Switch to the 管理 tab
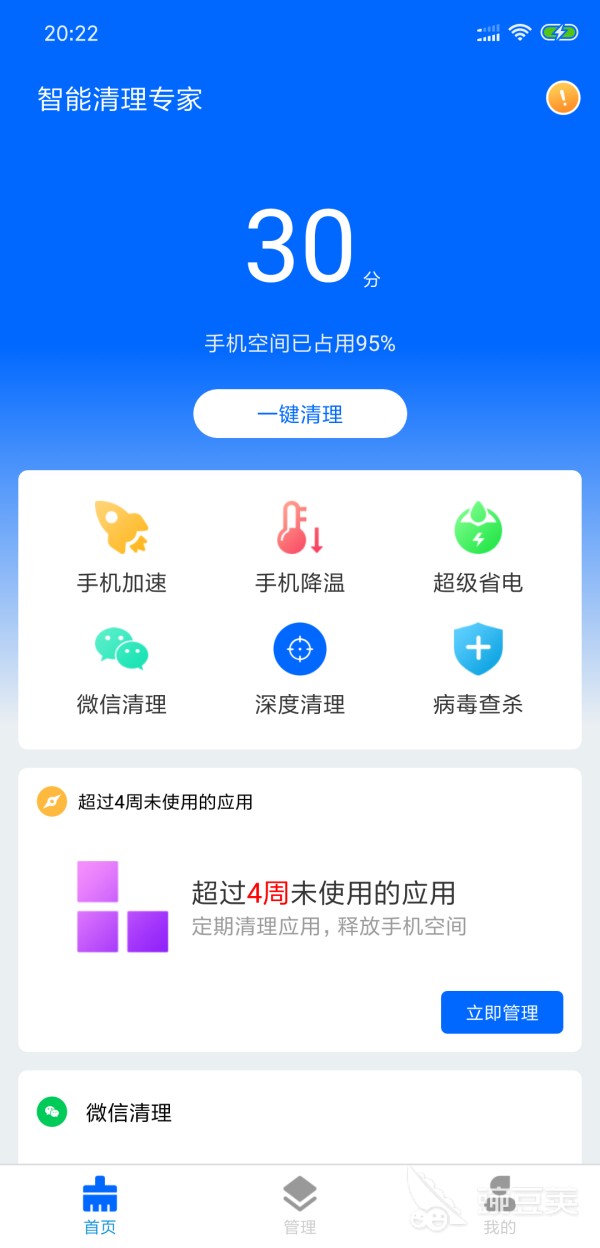The image size is (600, 1248). 300,1205
